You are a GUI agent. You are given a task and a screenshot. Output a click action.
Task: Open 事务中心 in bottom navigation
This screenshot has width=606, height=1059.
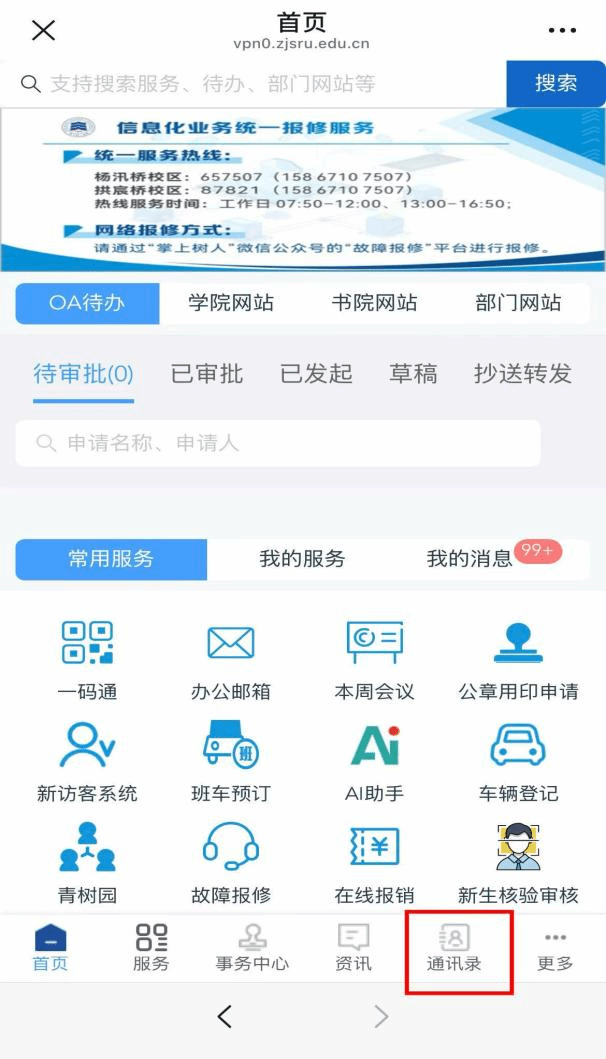click(252, 949)
